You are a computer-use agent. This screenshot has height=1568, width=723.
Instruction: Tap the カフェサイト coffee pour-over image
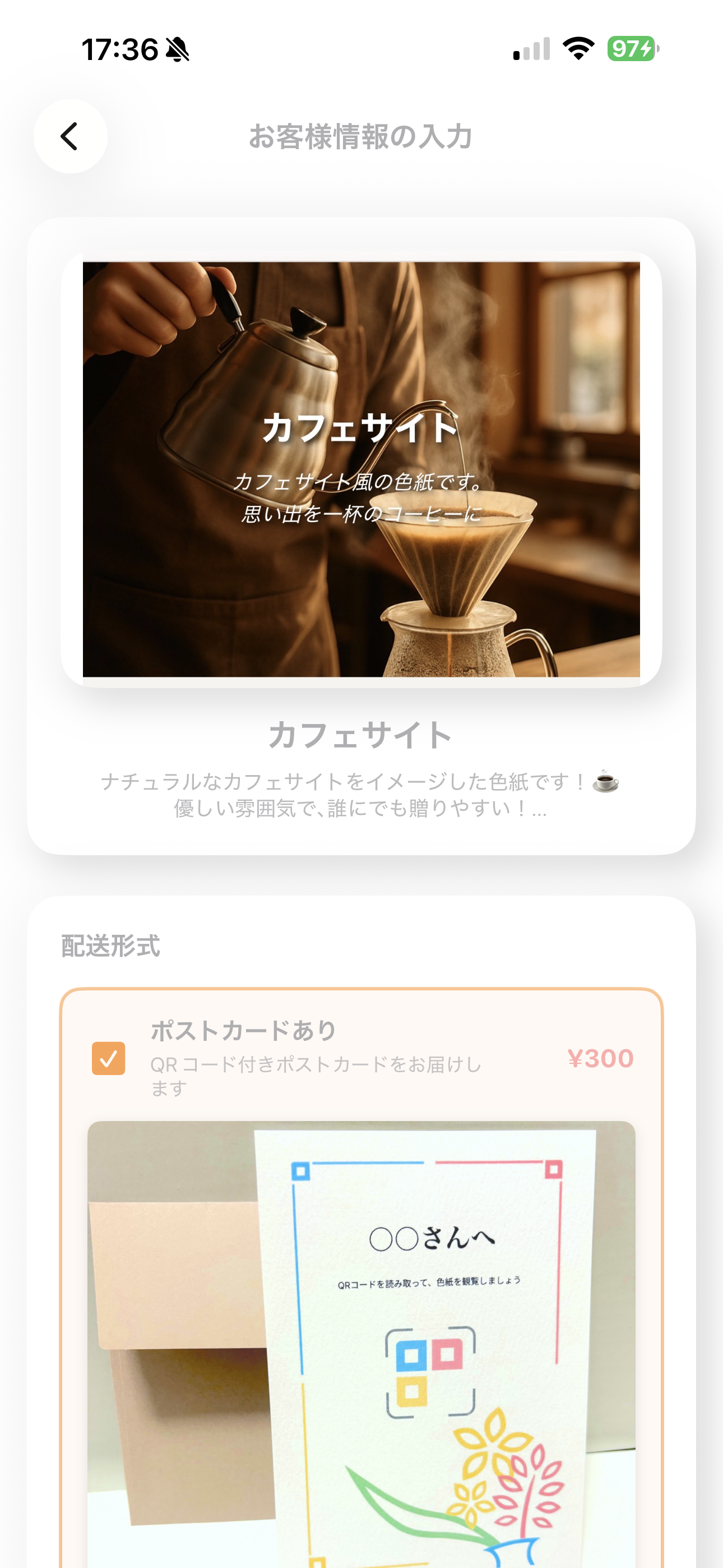tap(361, 470)
